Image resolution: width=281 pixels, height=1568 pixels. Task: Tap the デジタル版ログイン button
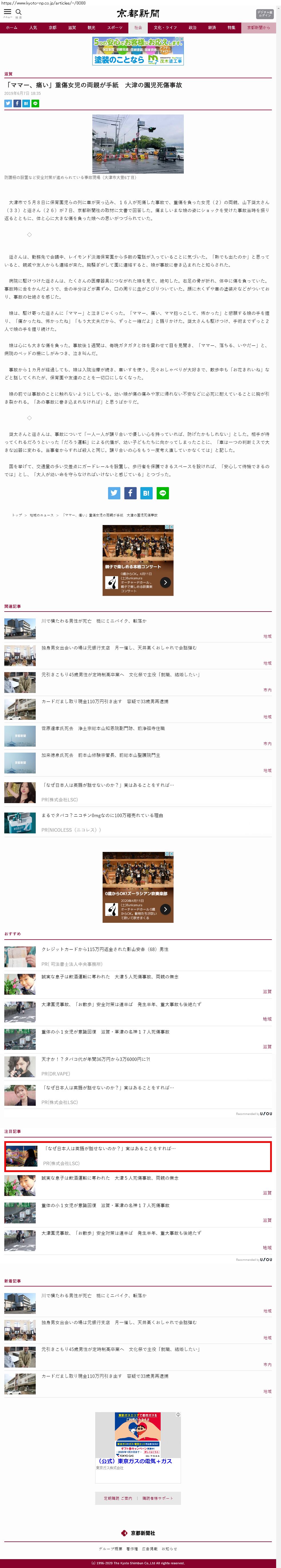coord(264,13)
